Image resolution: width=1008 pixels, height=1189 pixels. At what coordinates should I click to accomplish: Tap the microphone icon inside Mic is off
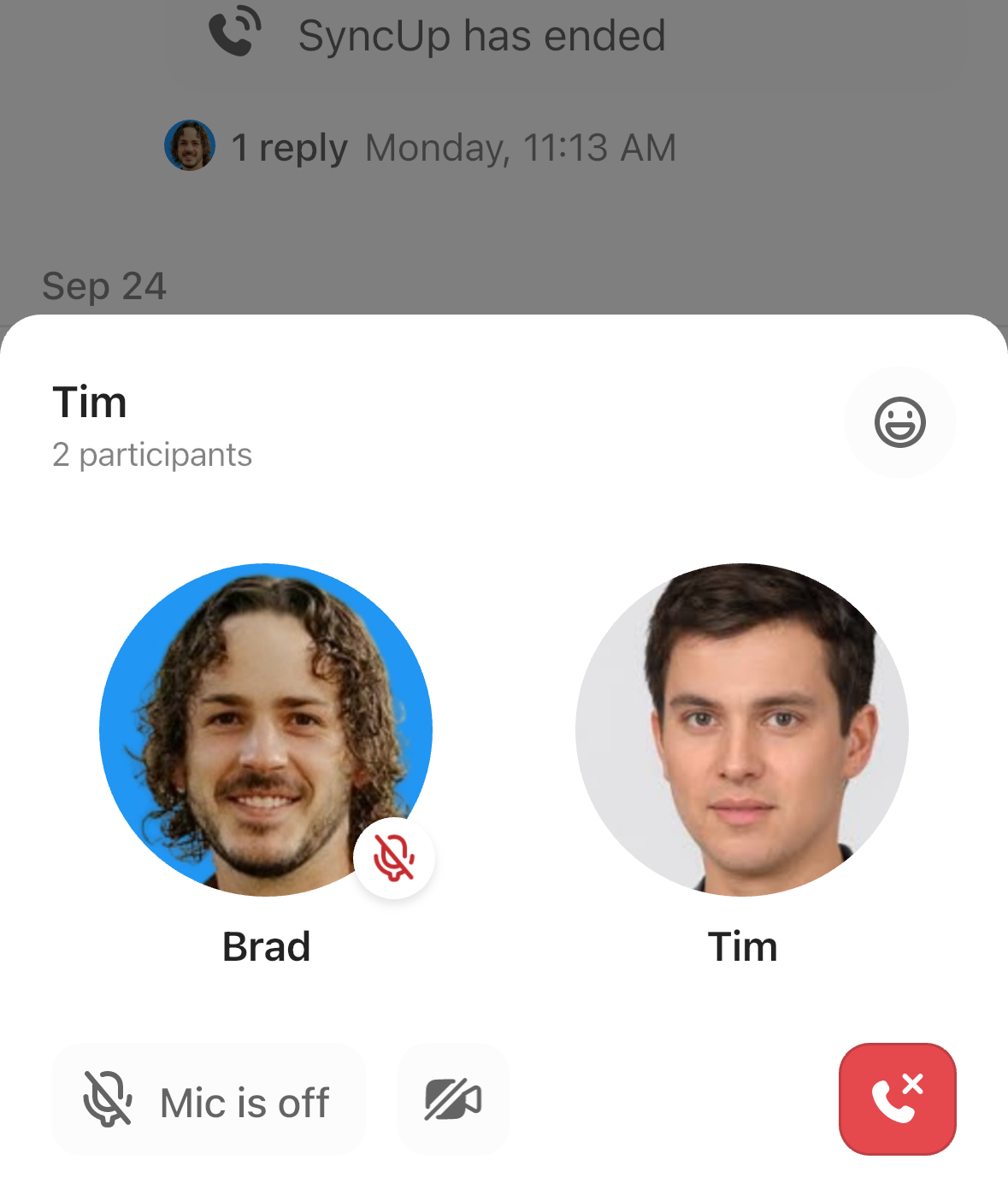click(106, 1100)
